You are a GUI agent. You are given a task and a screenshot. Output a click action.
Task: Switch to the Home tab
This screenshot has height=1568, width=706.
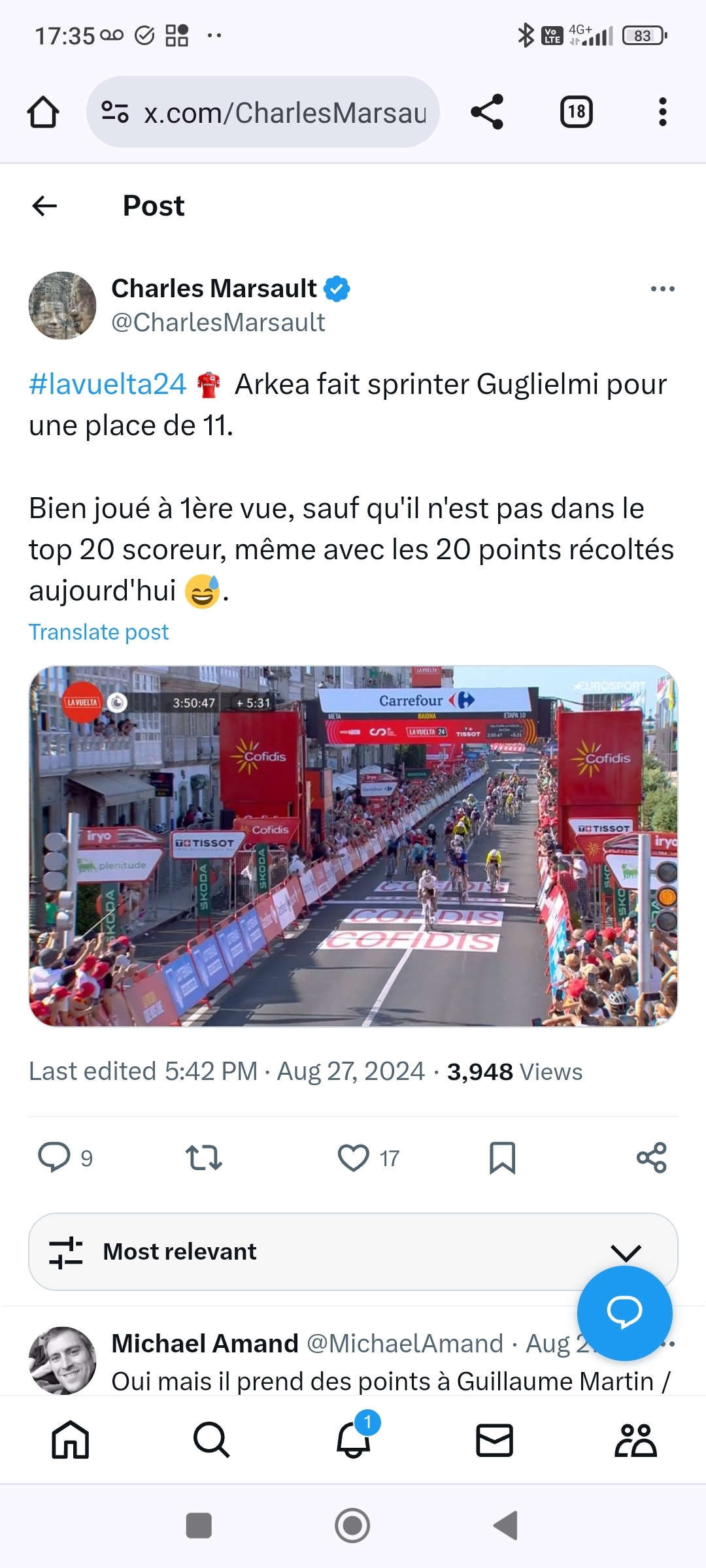[x=71, y=1439]
